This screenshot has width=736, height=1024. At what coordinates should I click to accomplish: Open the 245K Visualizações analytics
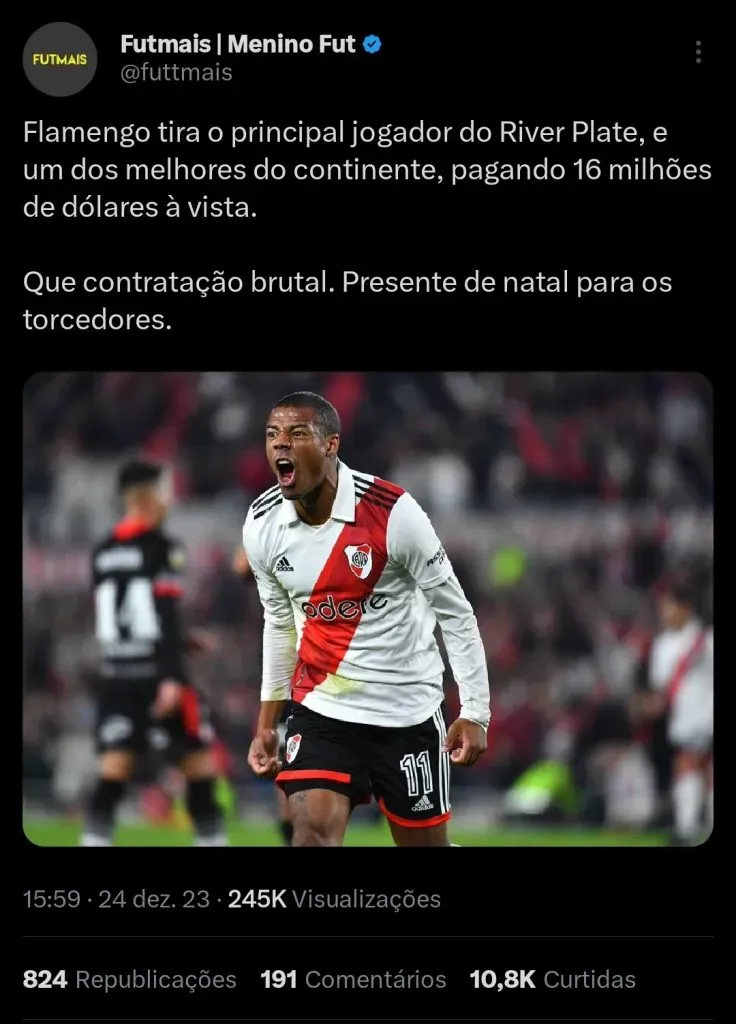point(334,899)
